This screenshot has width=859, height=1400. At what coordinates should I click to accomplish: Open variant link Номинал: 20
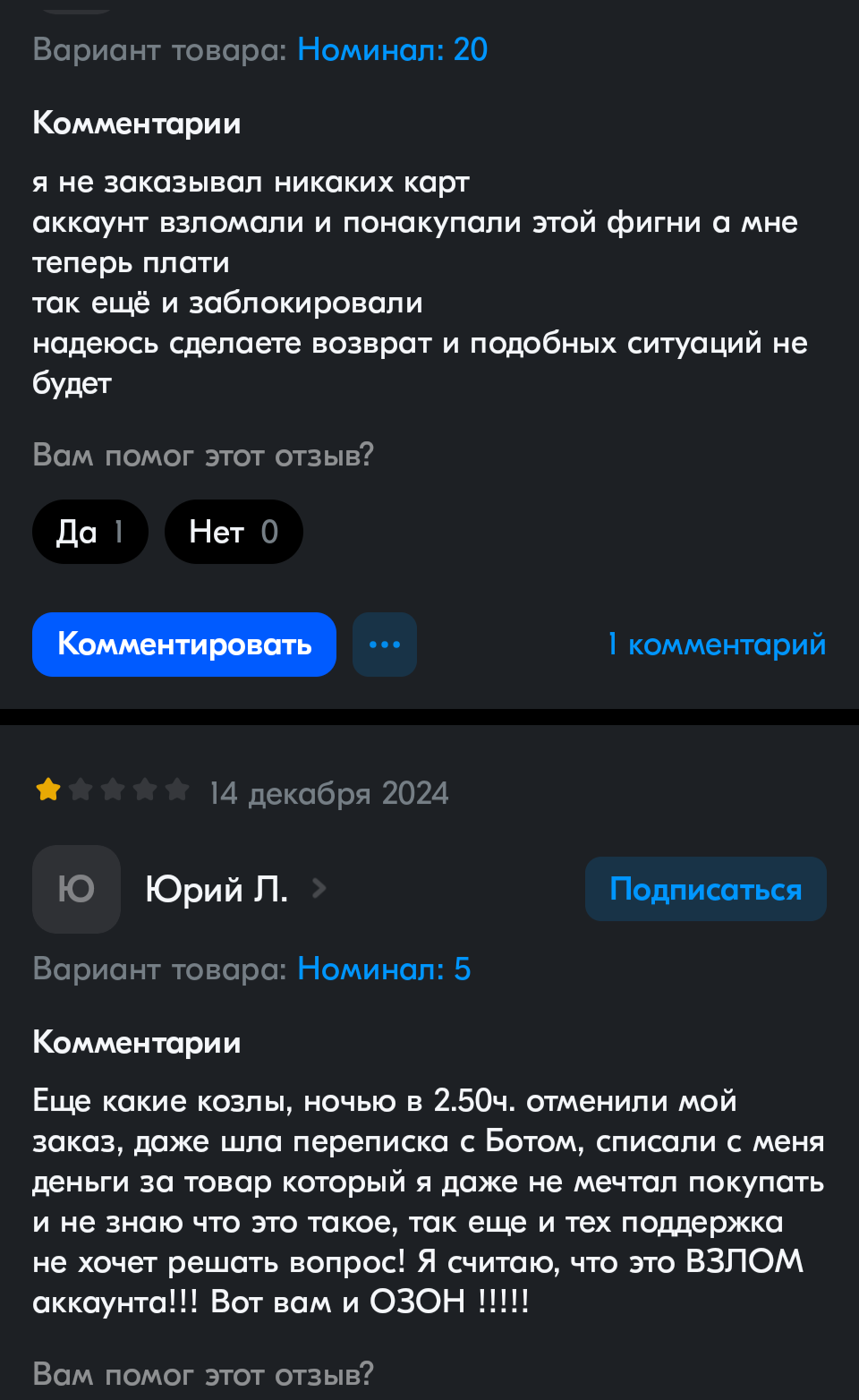click(392, 50)
